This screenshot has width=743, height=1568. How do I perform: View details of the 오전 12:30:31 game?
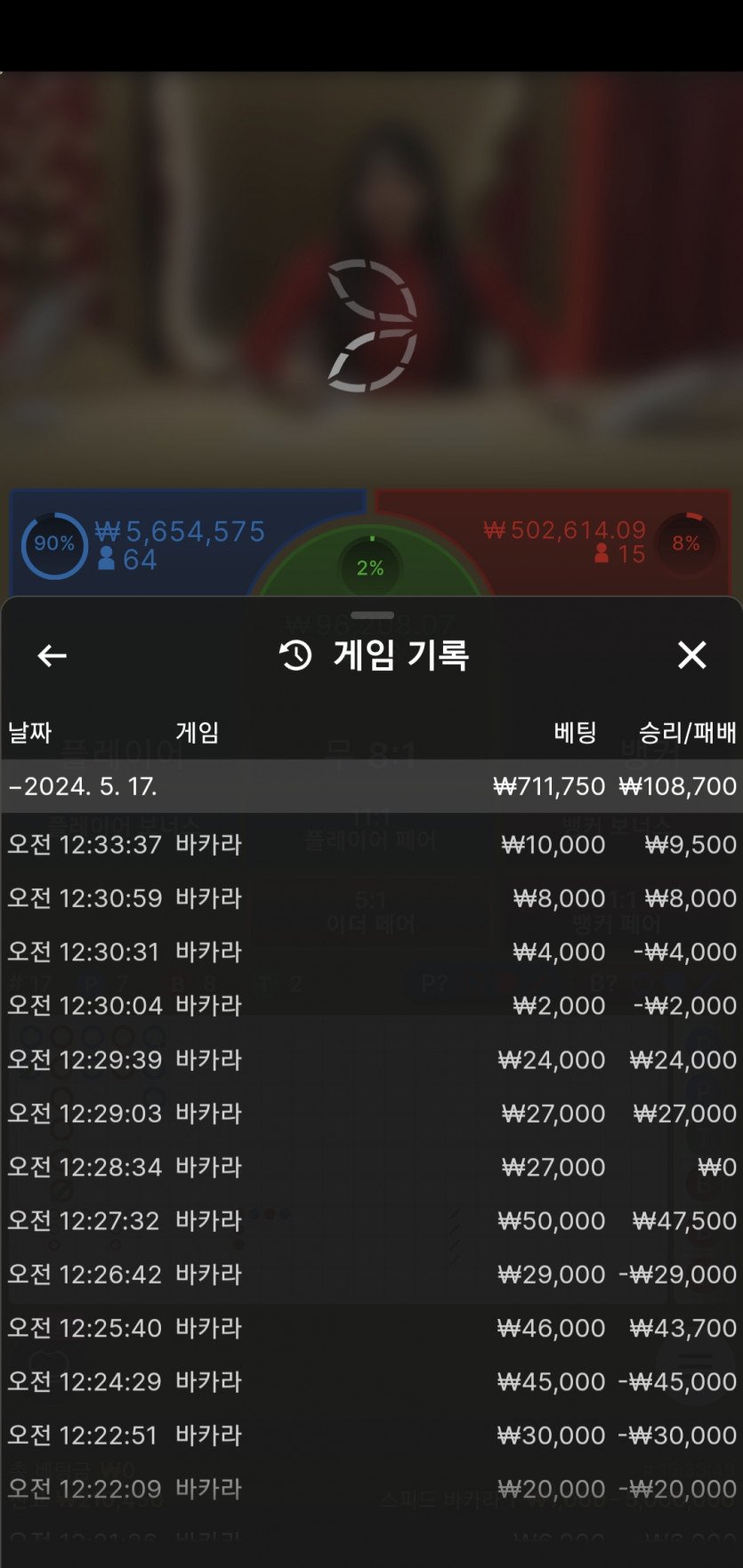pyautogui.click(x=371, y=952)
